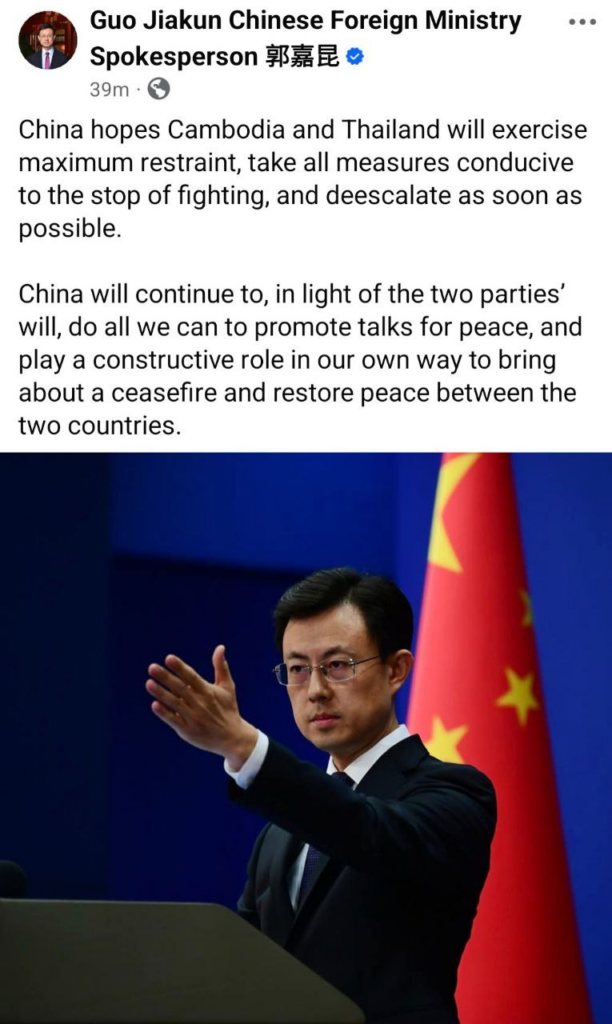Tap the 39m post timestamp
Screen dimensions: 612x1024
pos(109,89)
